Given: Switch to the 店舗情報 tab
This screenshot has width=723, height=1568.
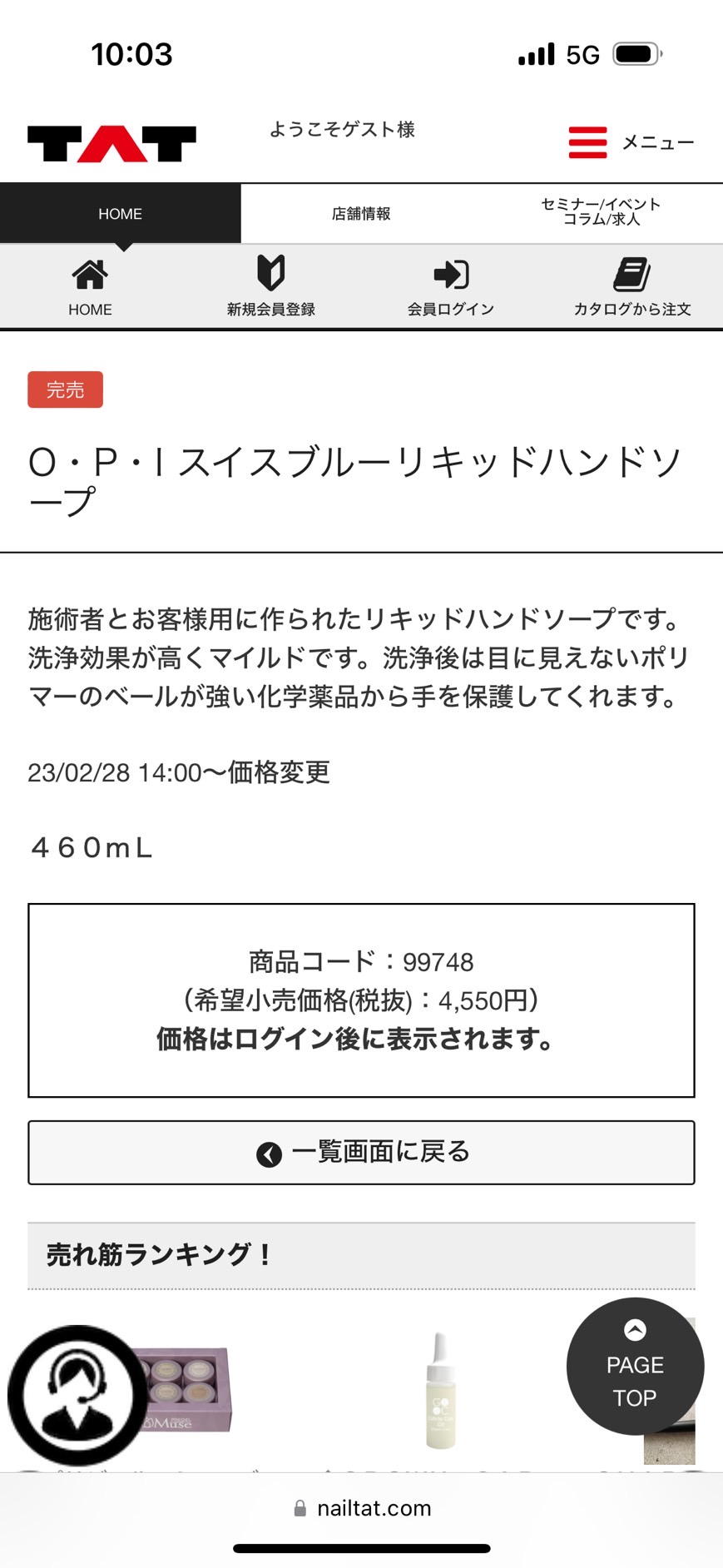Looking at the screenshot, I should (x=361, y=214).
